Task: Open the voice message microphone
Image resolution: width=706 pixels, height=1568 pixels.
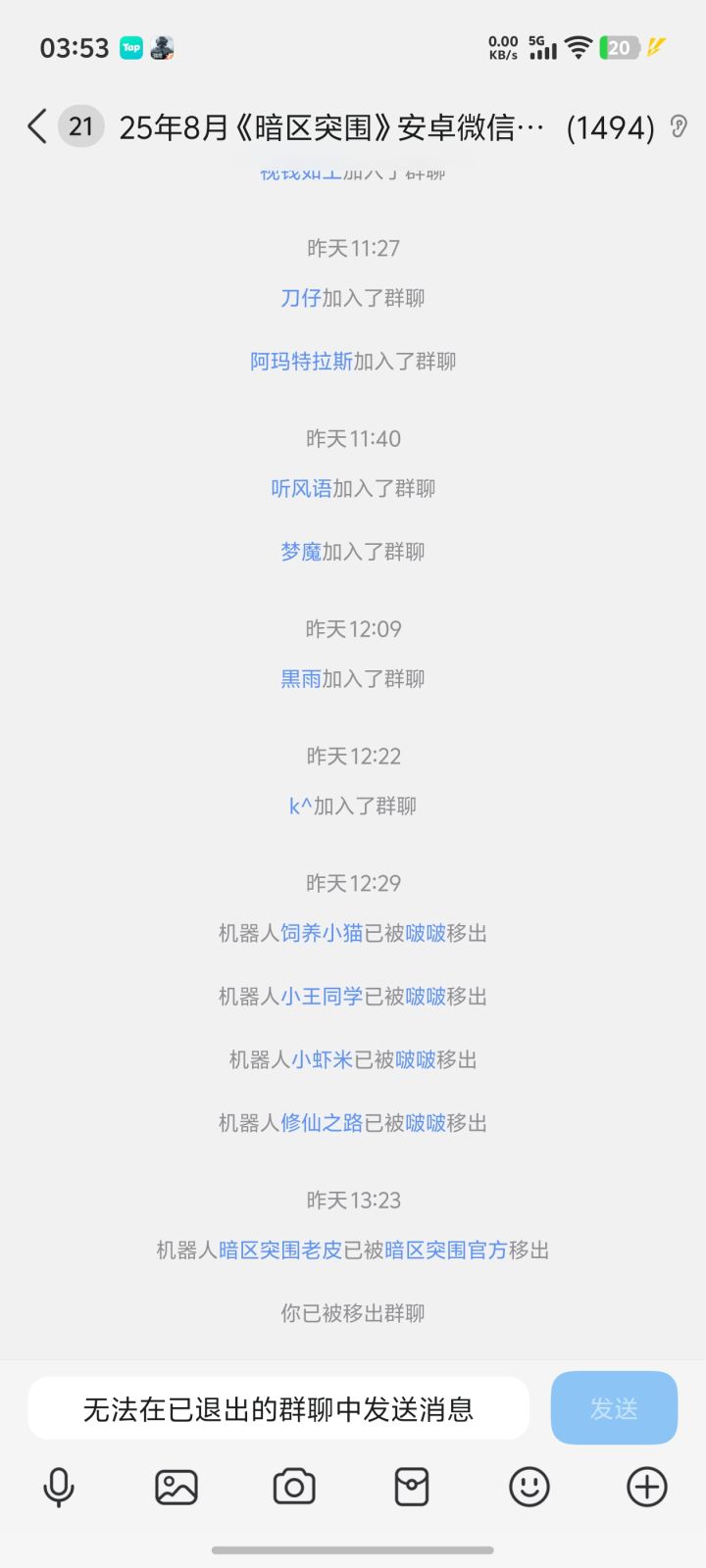Action: [x=59, y=1487]
